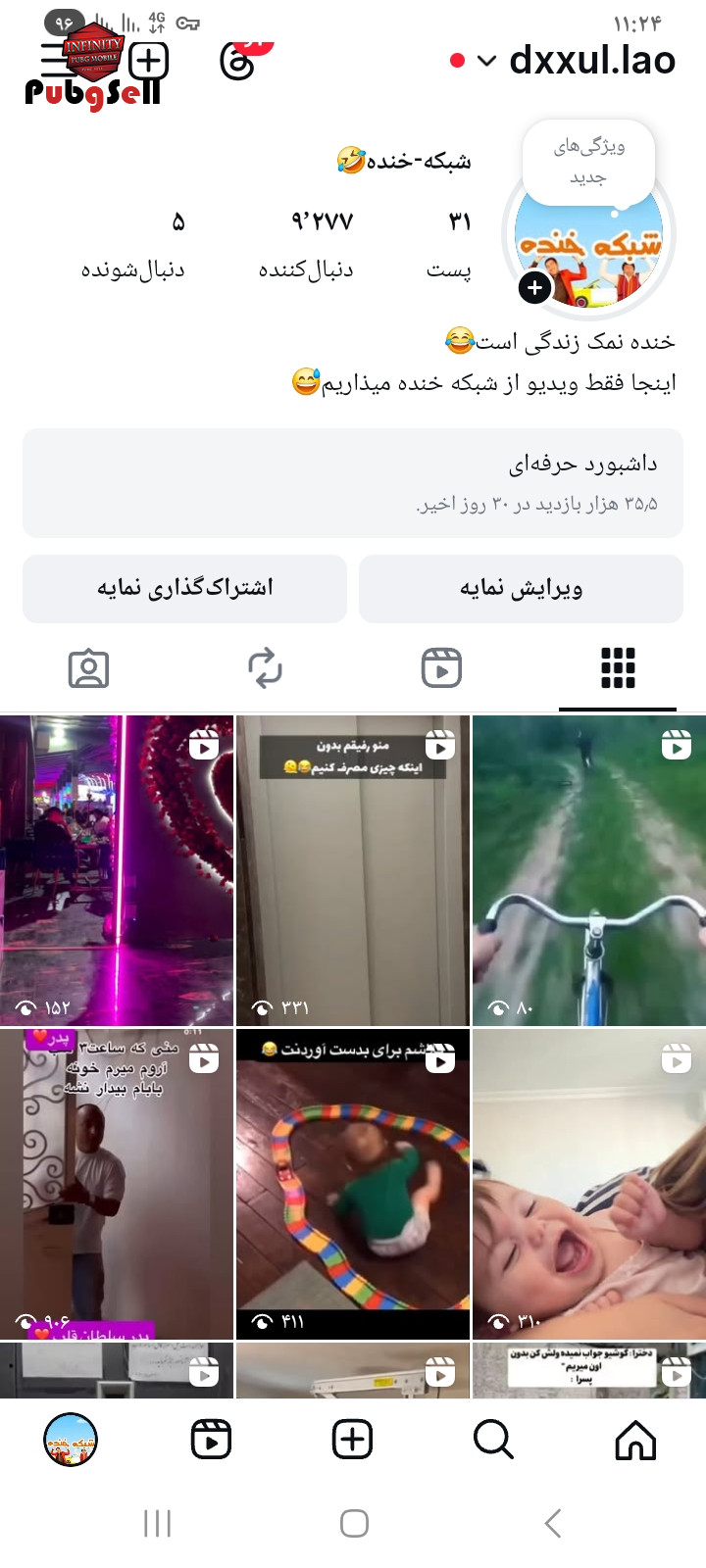Tap the اشتراک‌گذاری نمایه share profile button

[x=184, y=588]
